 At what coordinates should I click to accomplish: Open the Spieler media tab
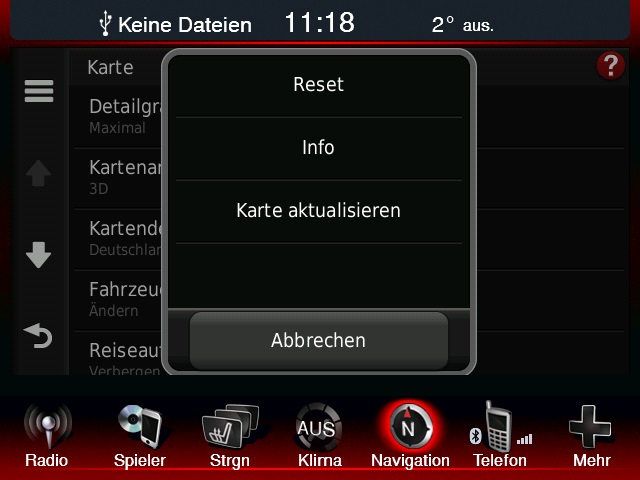coord(139,435)
